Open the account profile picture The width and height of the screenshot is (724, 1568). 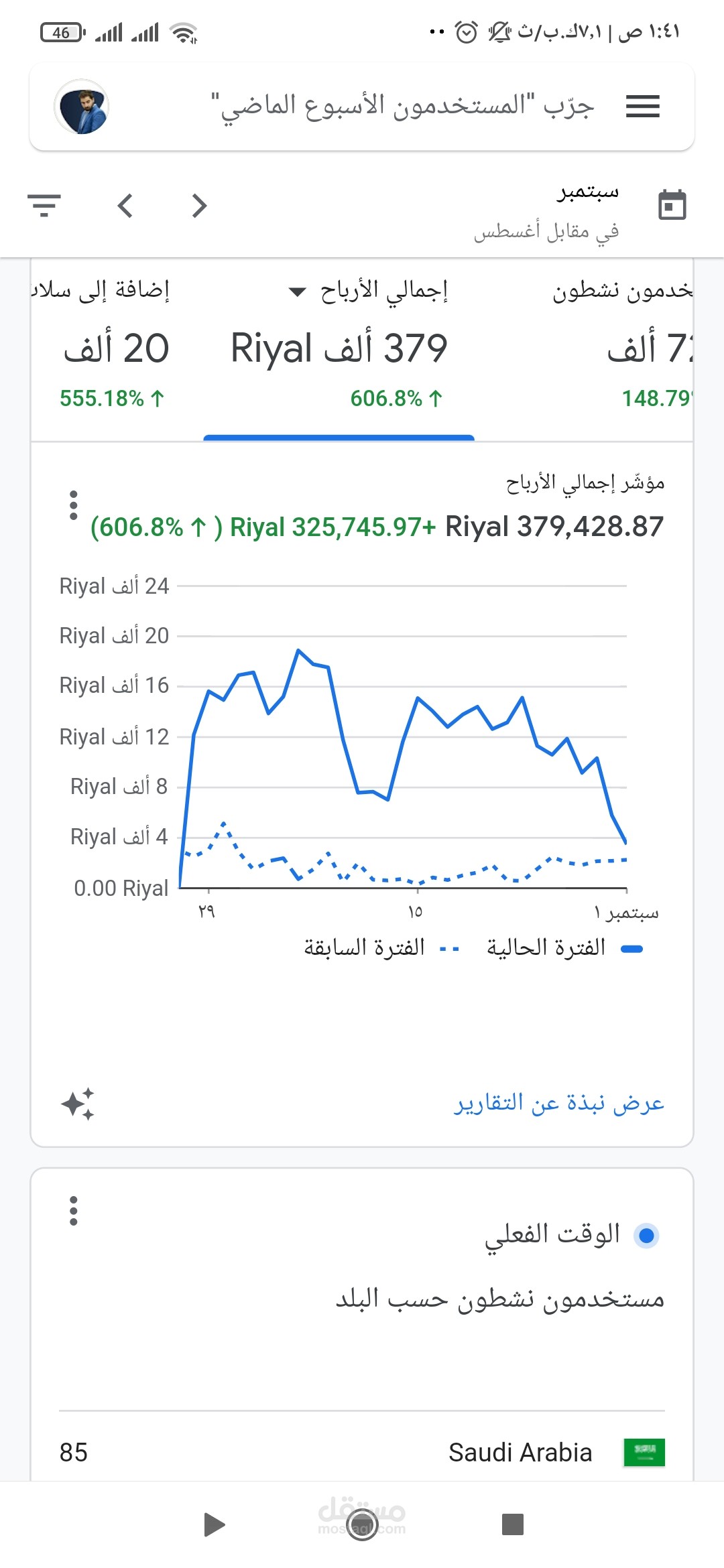tap(82, 107)
